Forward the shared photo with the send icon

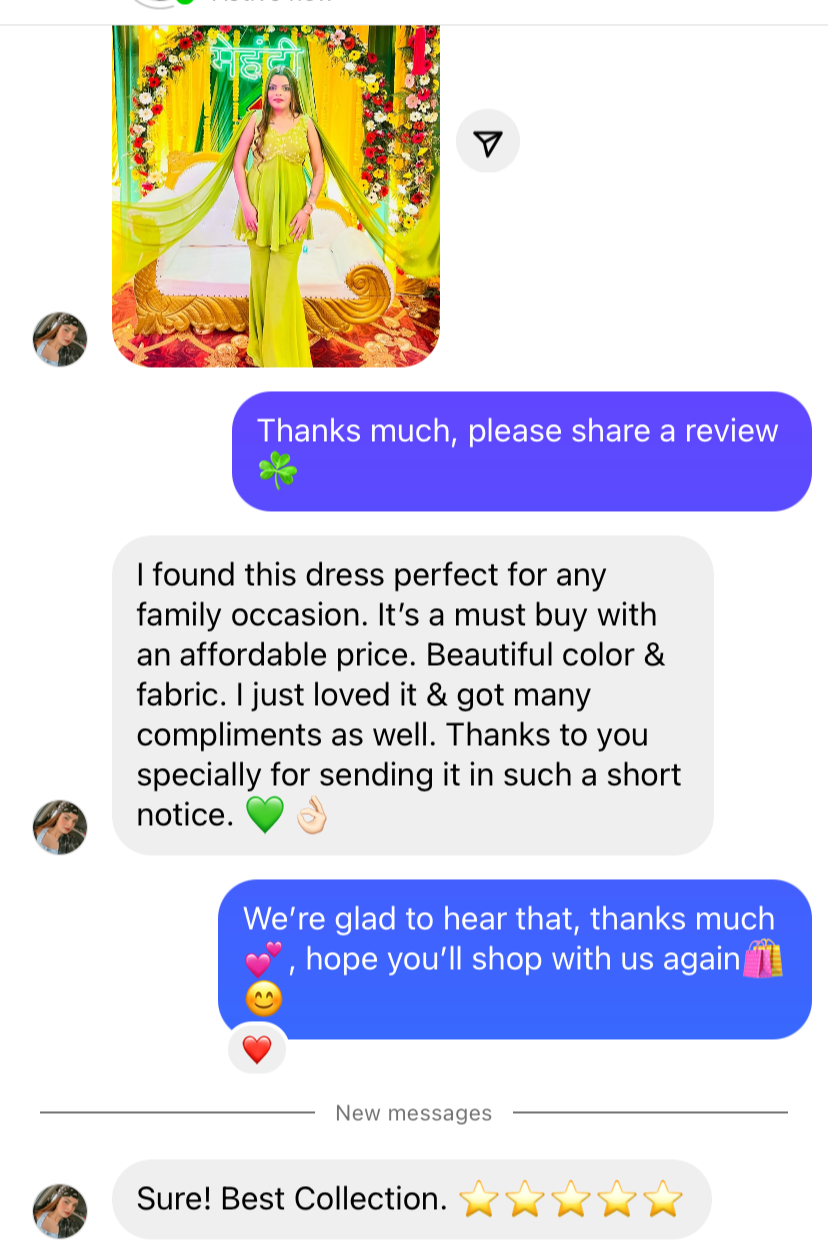[488, 141]
